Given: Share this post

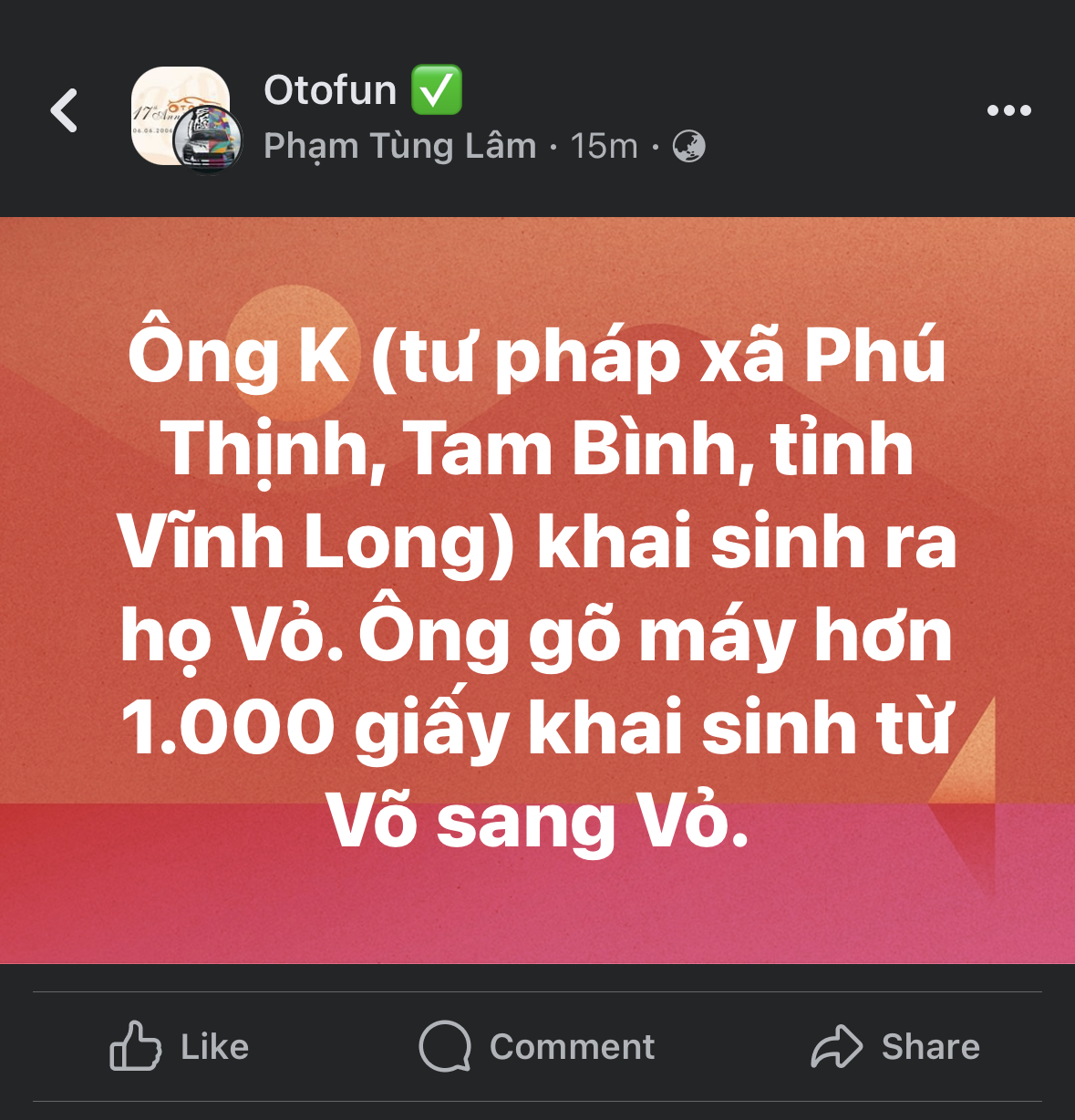Looking at the screenshot, I should tap(895, 1046).
